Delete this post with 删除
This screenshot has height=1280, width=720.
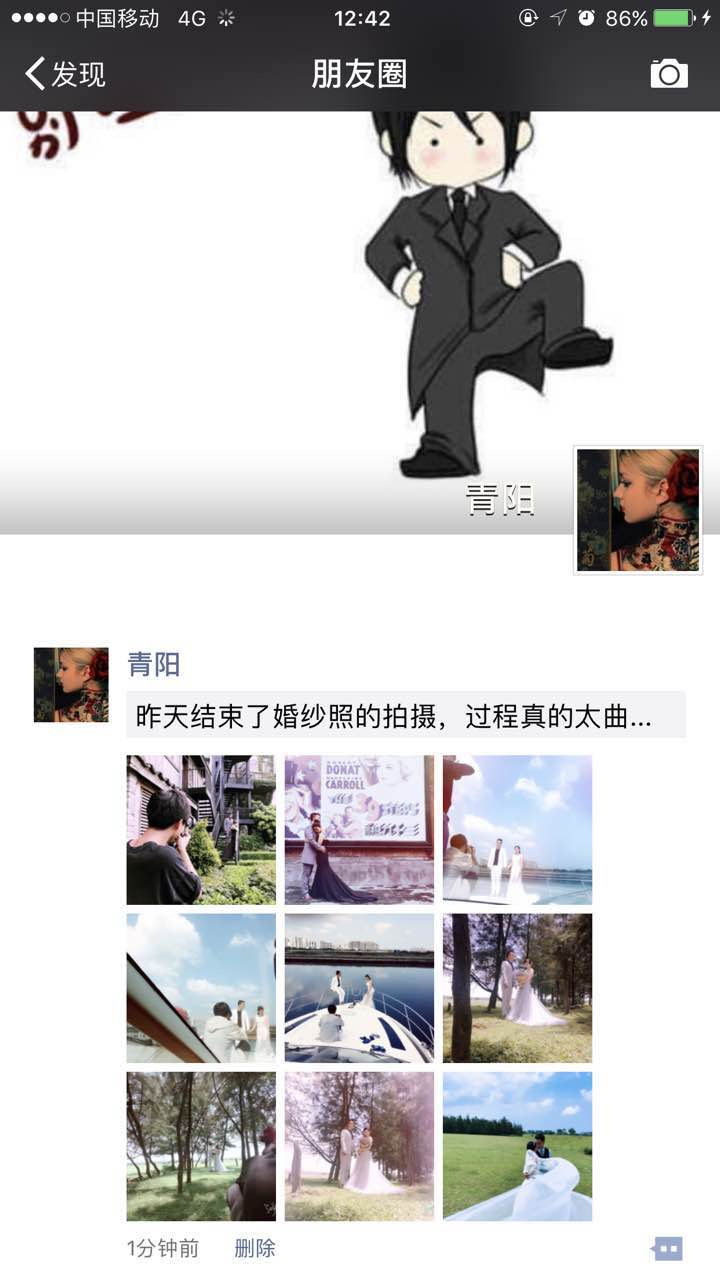254,1248
